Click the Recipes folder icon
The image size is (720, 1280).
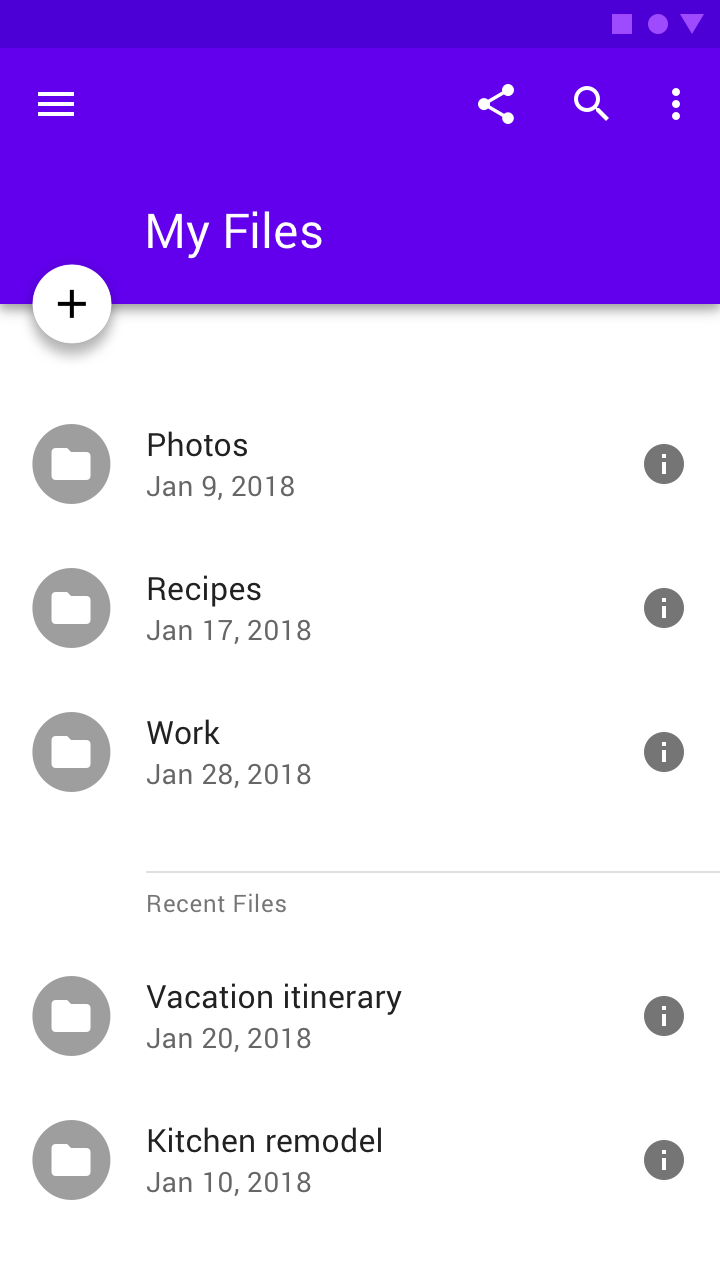tap(71, 608)
